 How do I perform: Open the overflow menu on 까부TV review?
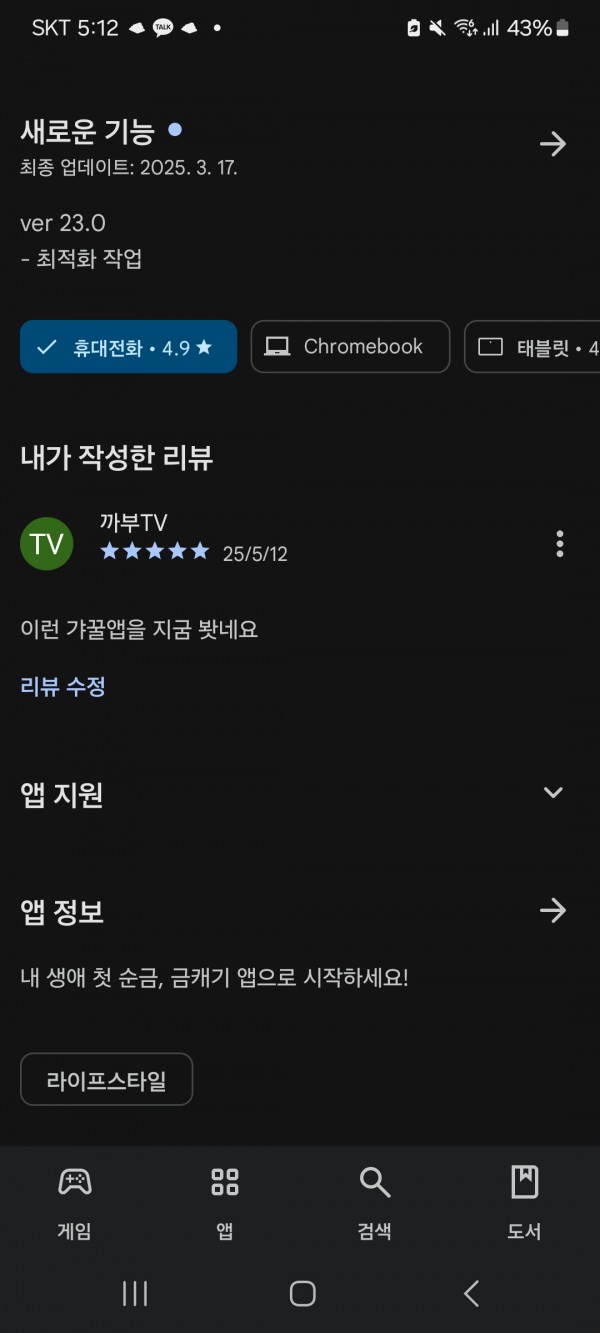pos(559,544)
